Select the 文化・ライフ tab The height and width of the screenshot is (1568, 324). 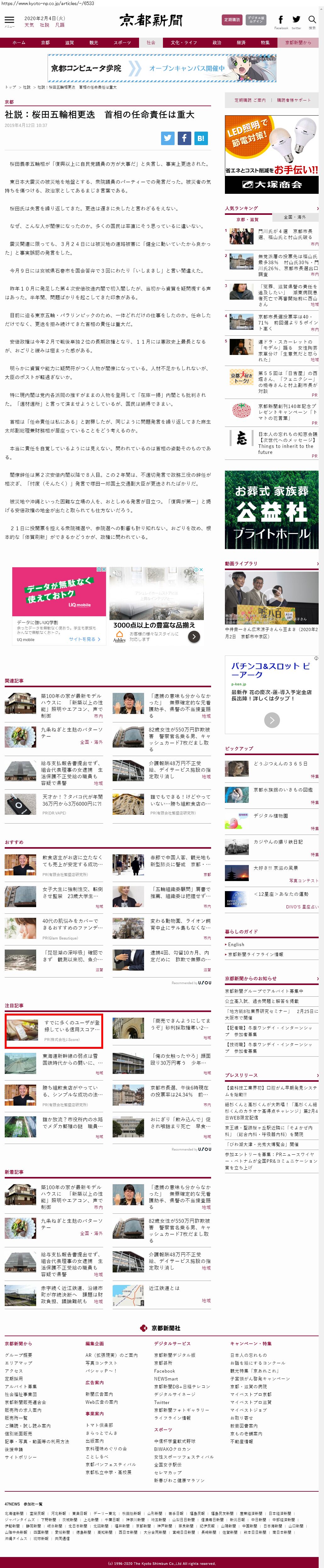183,43
